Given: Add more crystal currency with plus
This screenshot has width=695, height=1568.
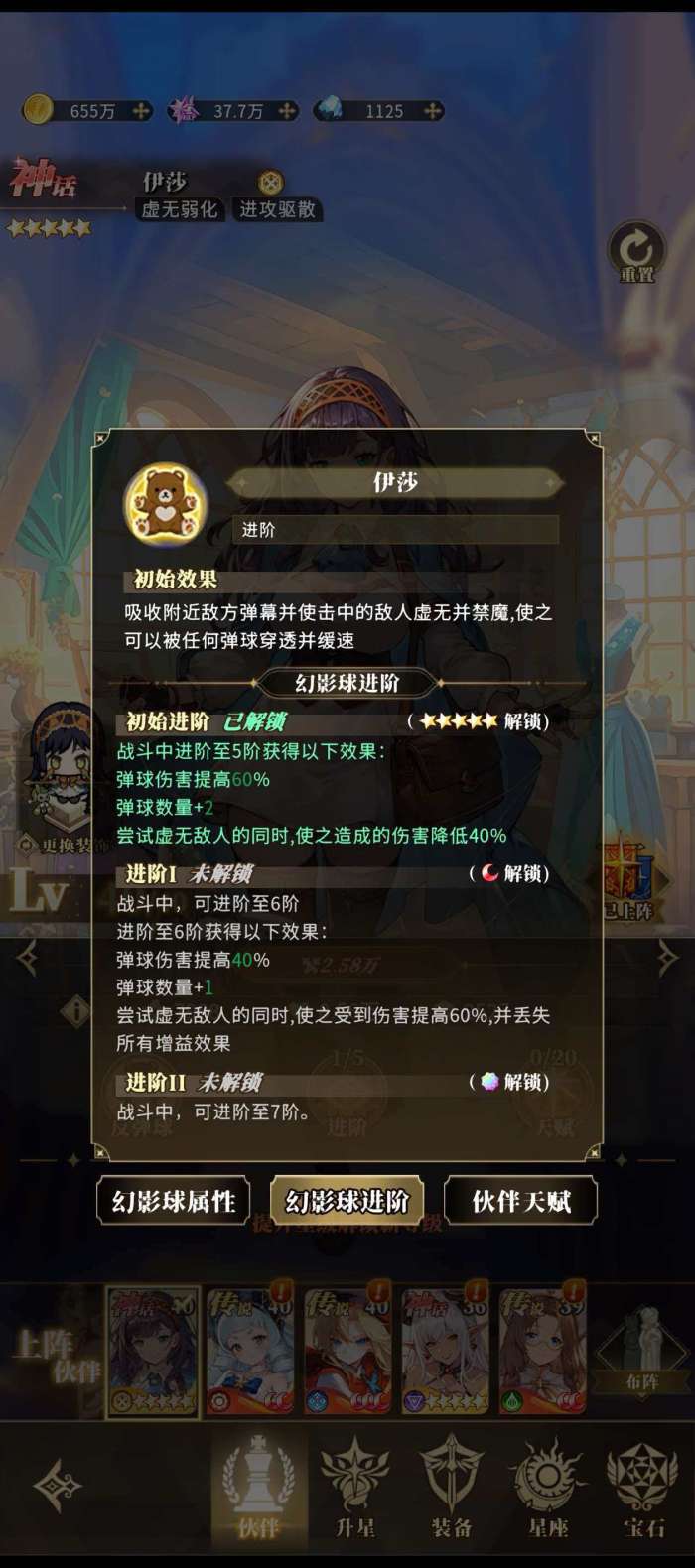Looking at the screenshot, I should point(433,111).
